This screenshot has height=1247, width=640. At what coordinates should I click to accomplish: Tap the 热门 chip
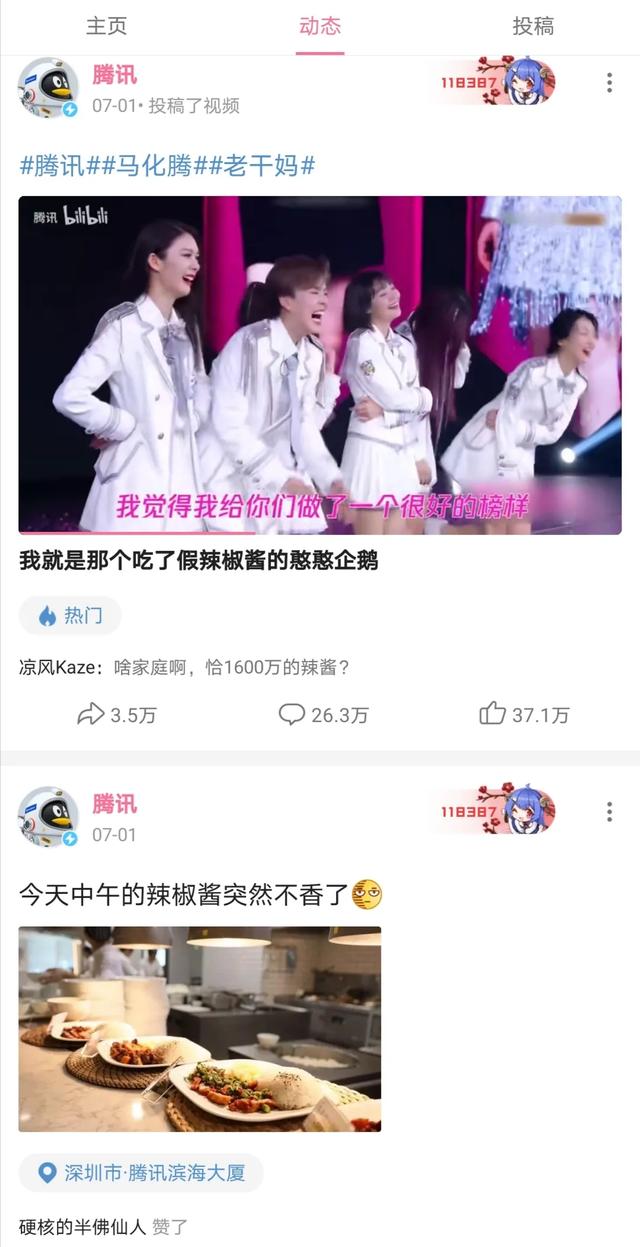70,616
